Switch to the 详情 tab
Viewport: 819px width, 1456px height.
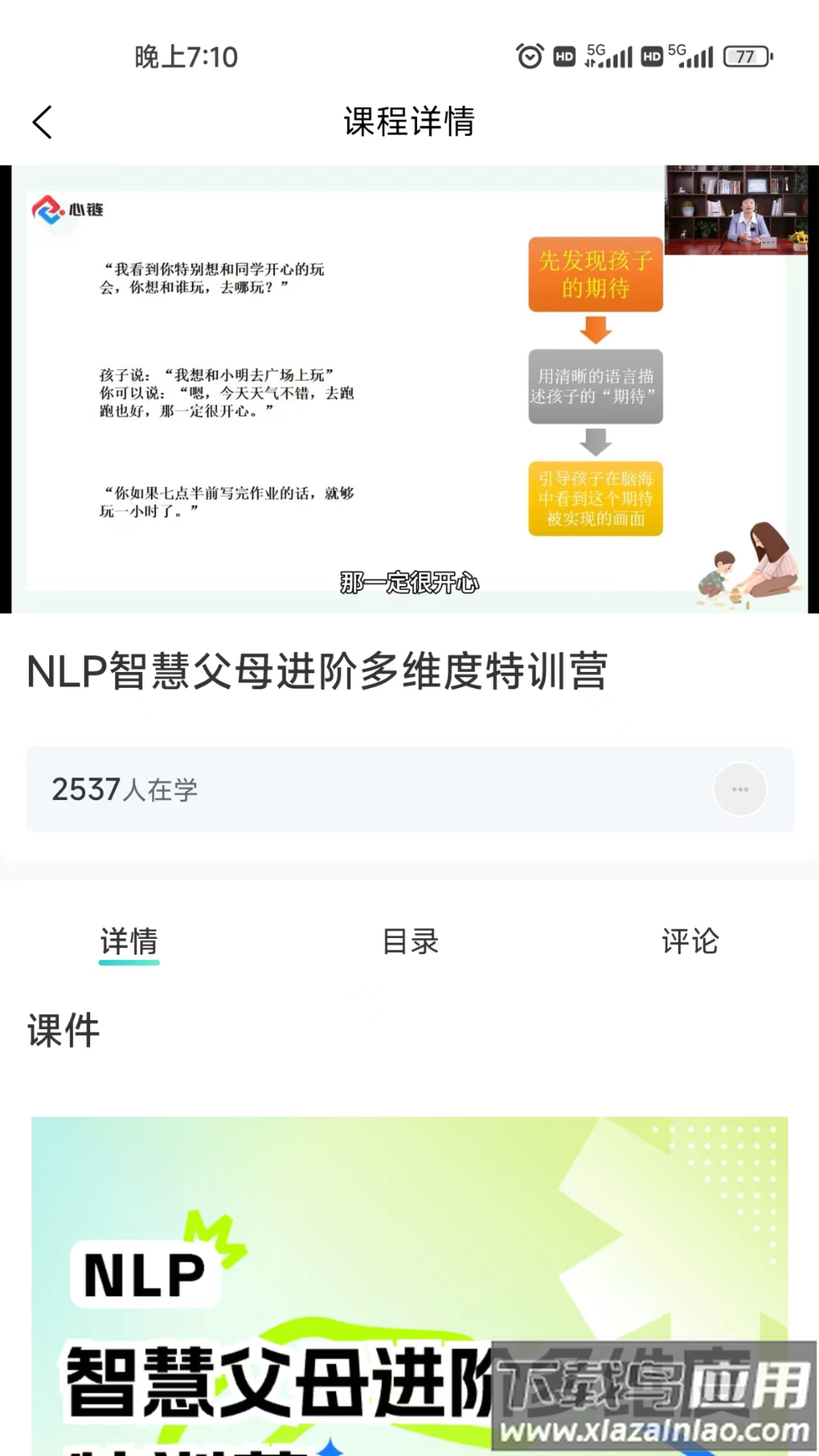click(x=129, y=942)
